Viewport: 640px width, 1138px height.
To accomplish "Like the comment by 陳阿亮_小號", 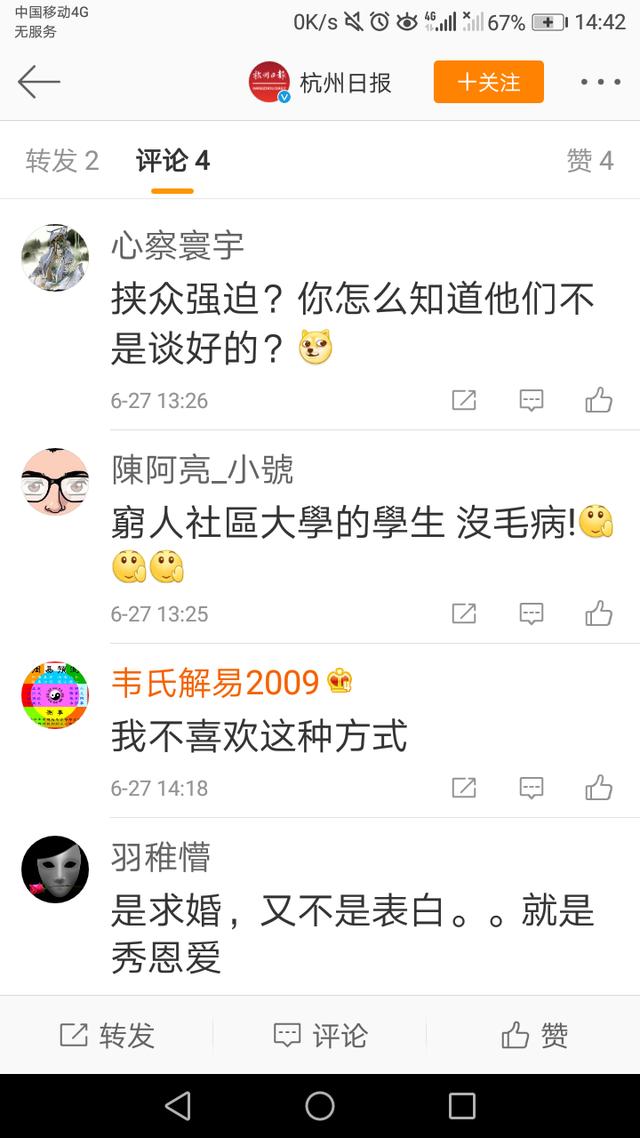I will [x=598, y=614].
